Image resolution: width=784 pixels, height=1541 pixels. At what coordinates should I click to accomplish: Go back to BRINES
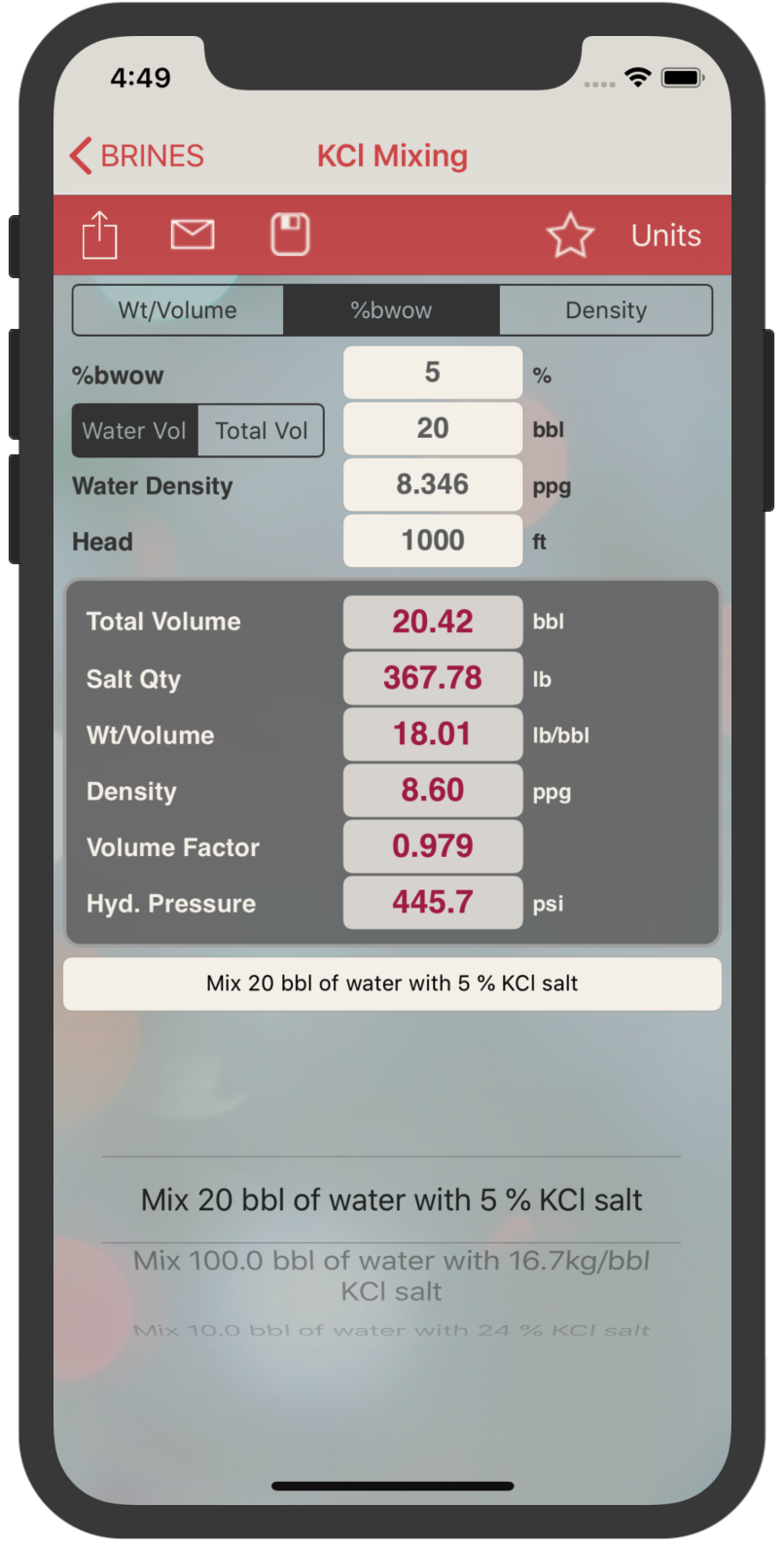[x=137, y=156]
